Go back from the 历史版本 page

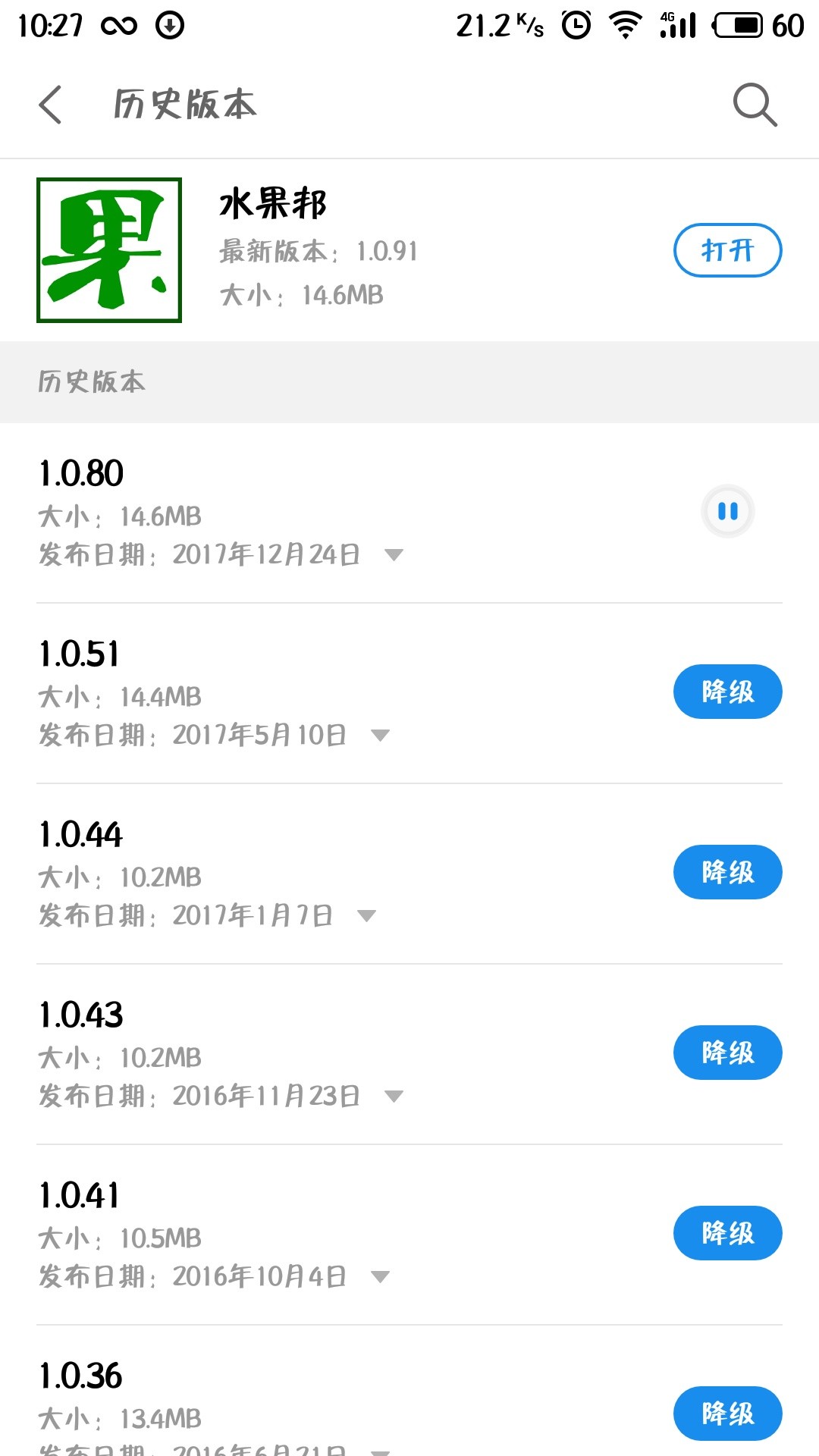(x=50, y=105)
